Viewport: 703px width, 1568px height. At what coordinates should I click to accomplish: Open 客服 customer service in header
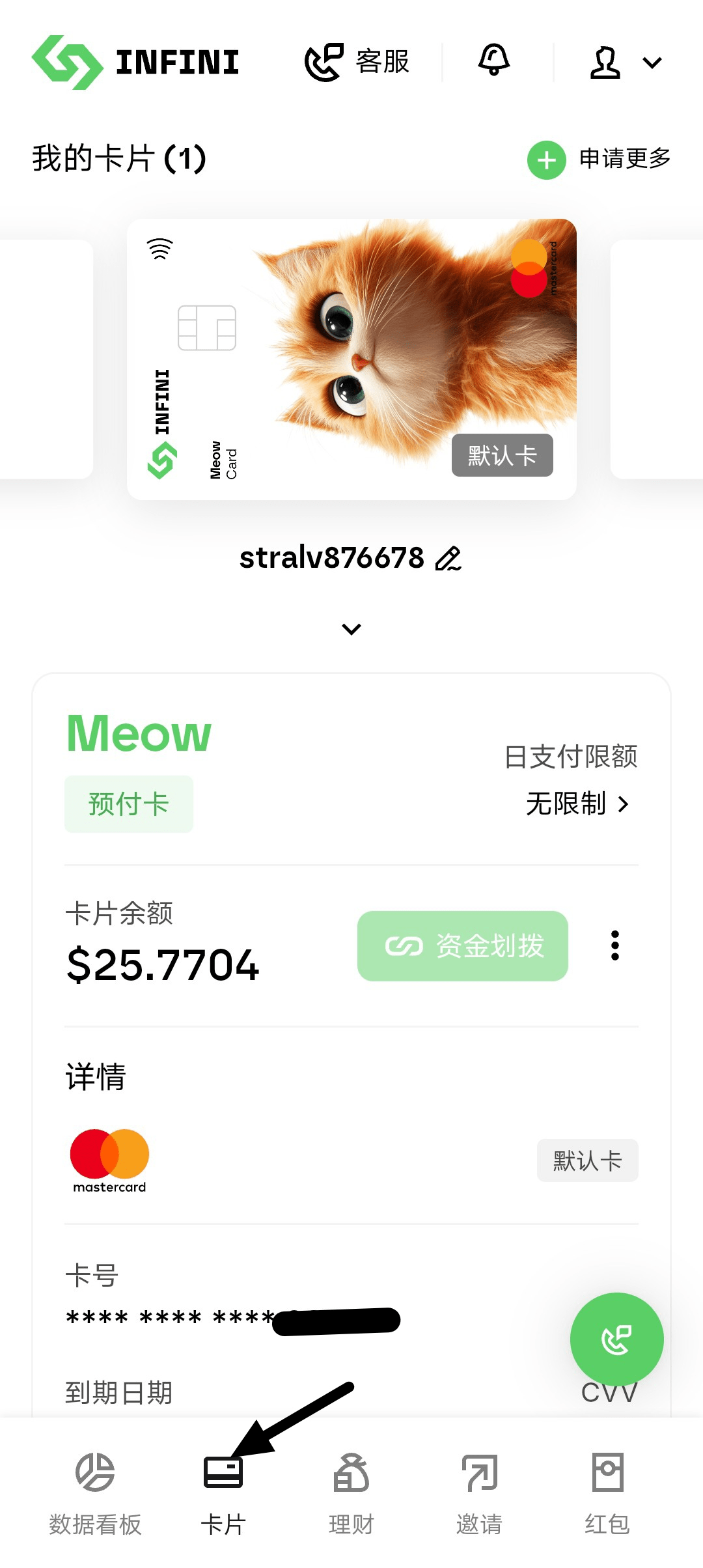357,63
